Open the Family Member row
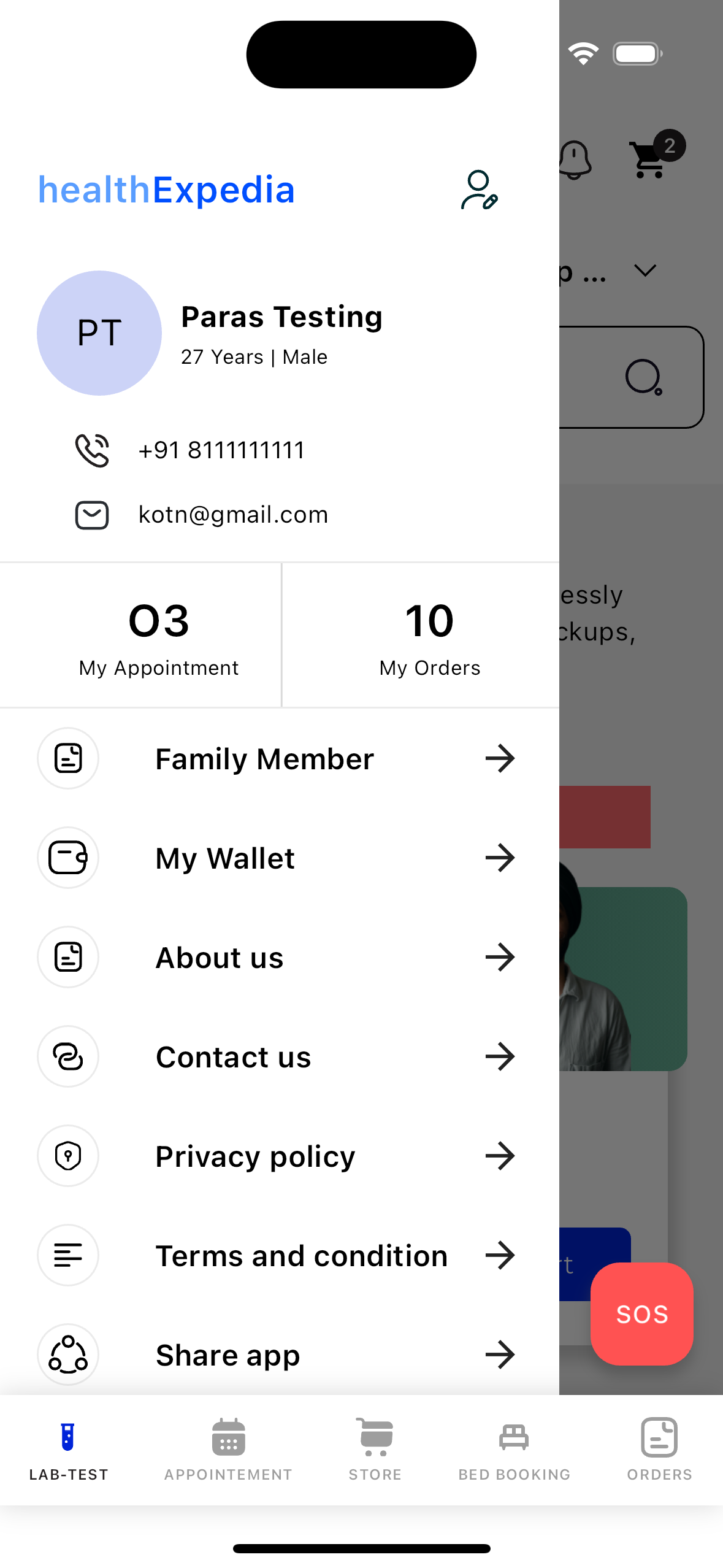This screenshot has height=1568, width=723. (x=276, y=759)
